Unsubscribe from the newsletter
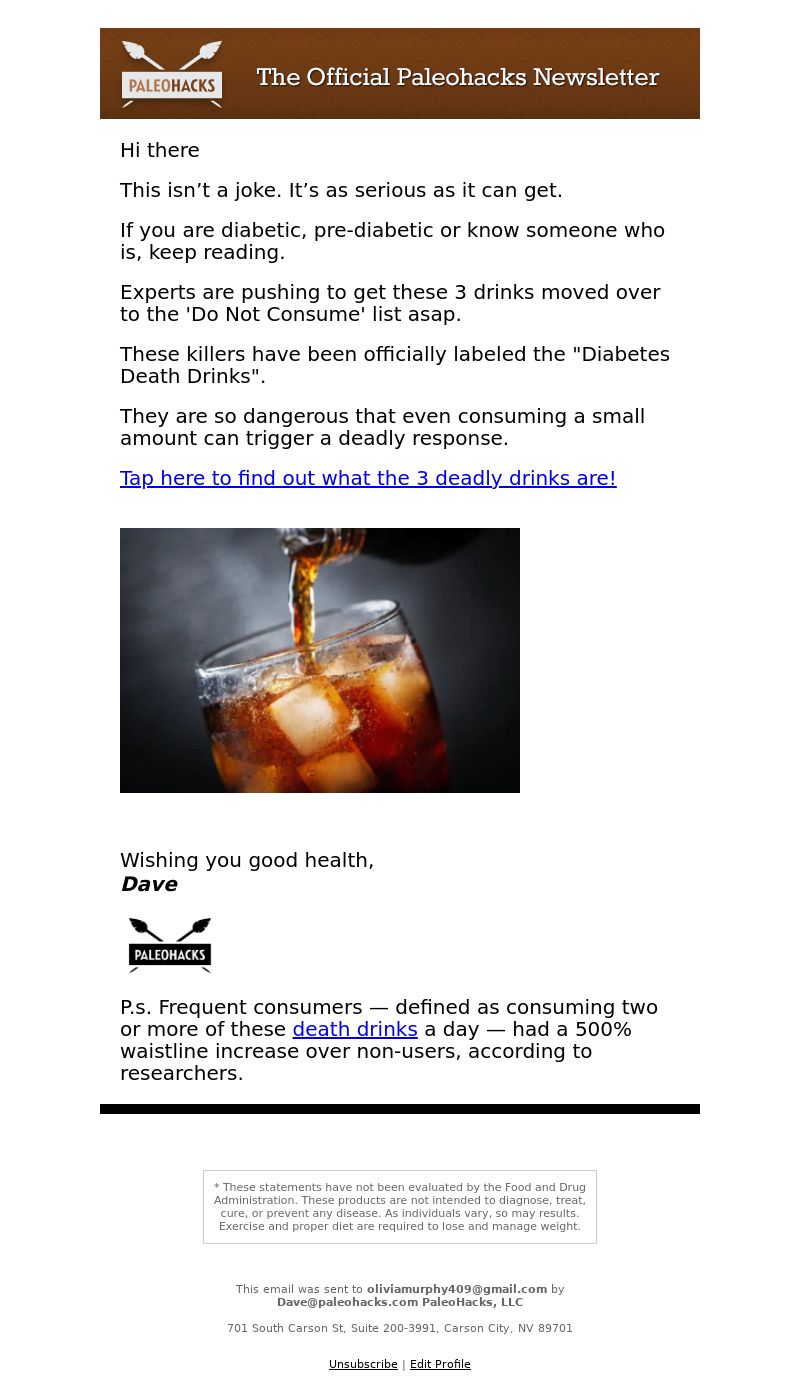The image size is (800, 1396). 363,1364
